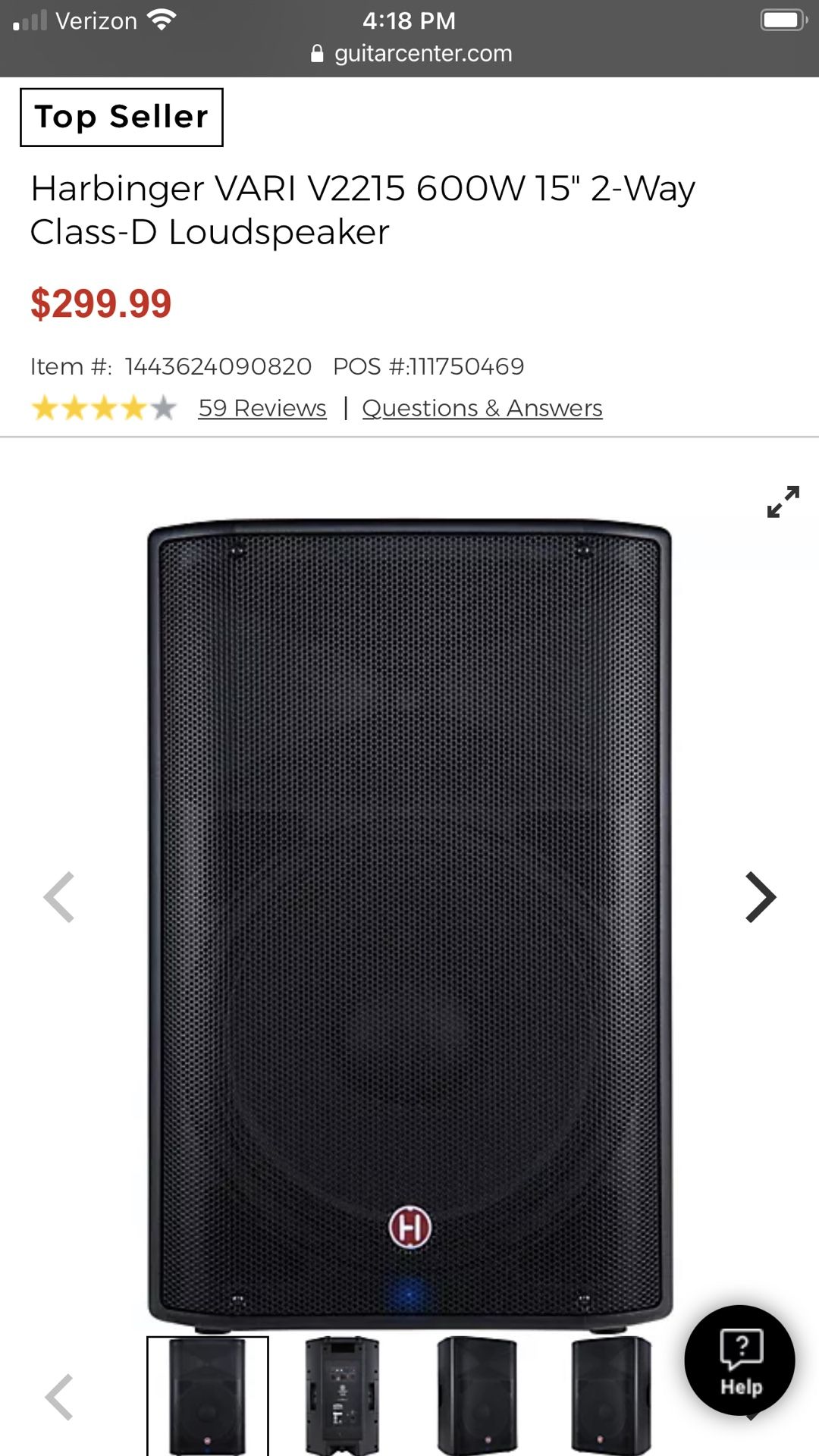
Task: Tap the guitarcenter.com address bar
Action: [x=410, y=53]
